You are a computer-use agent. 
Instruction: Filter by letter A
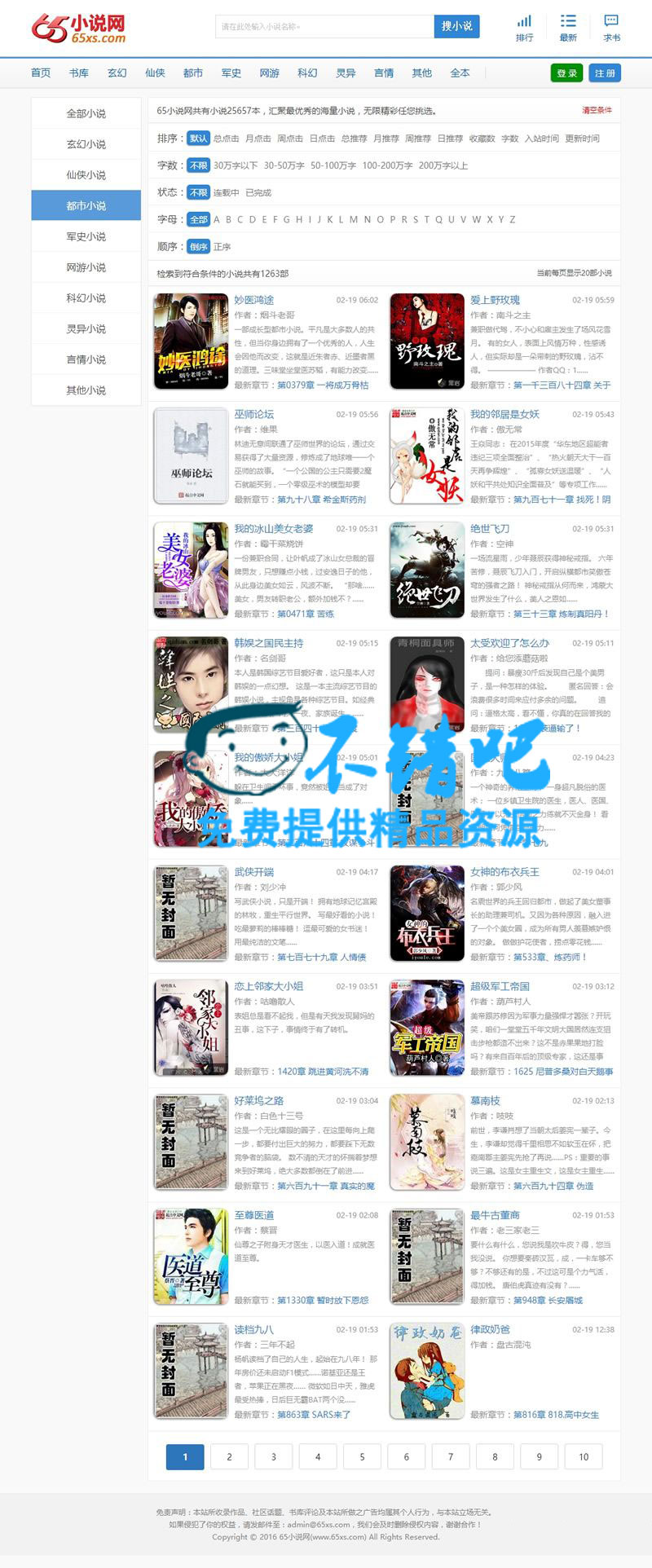(217, 219)
